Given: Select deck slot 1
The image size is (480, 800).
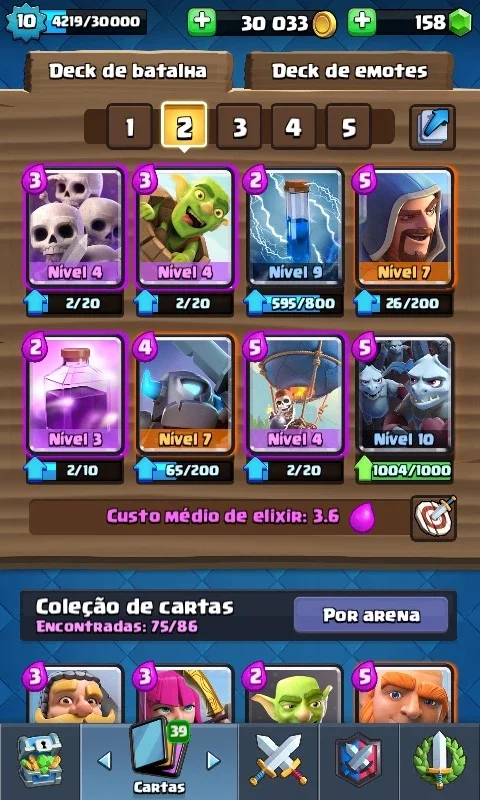Looking at the screenshot, I should click(130, 127).
